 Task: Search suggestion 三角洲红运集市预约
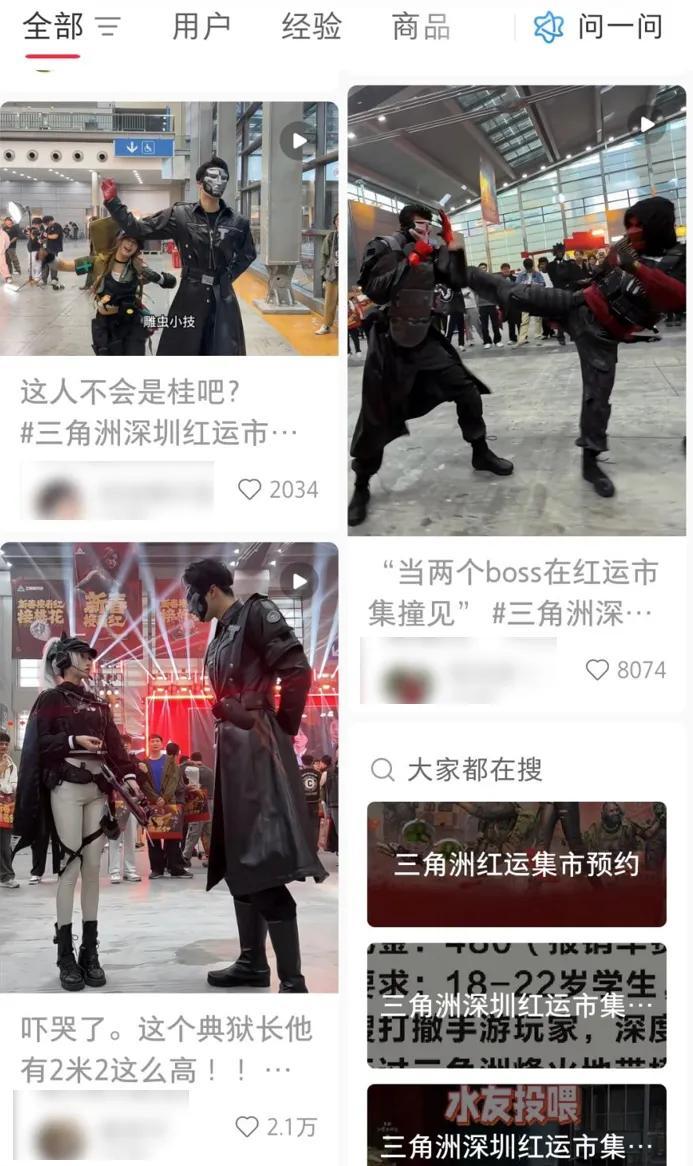tap(516, 864)
